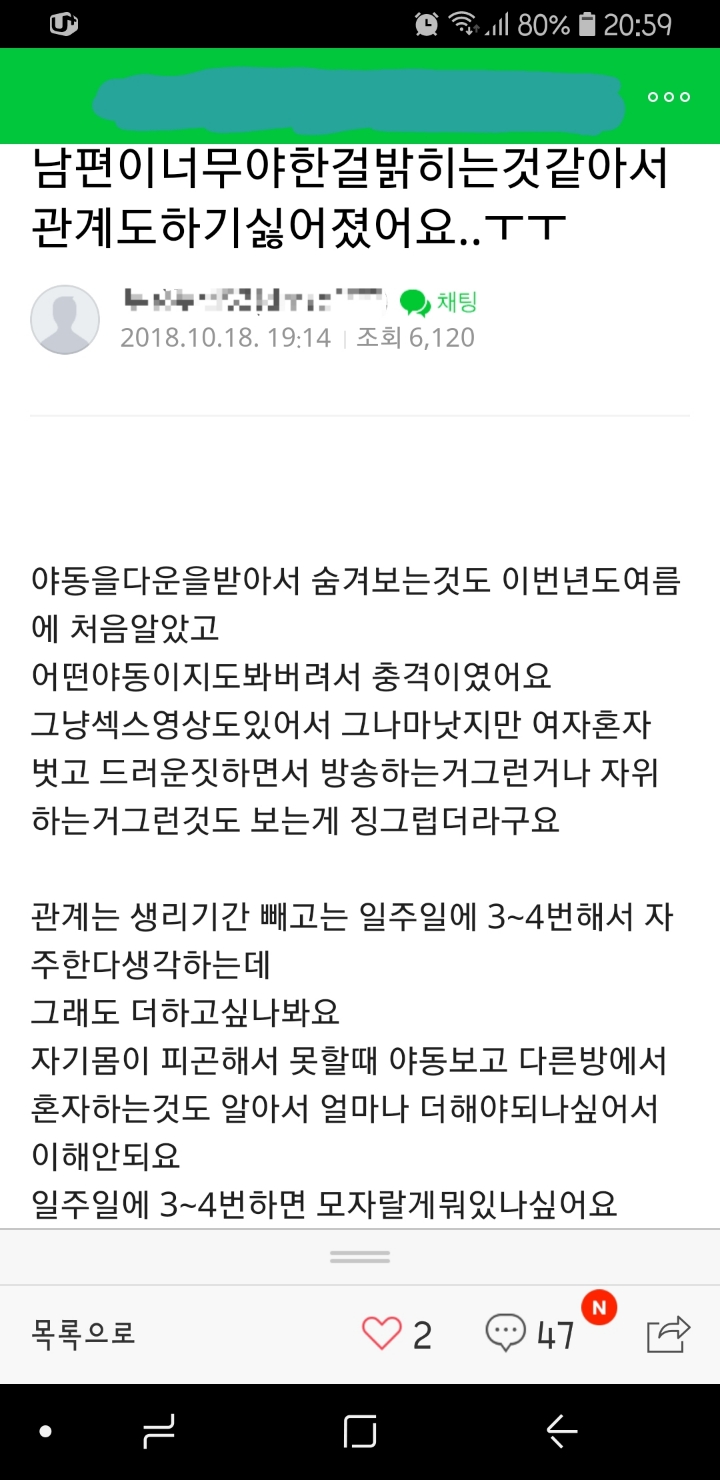Screen dimensions: 720x1480
Task: Go to the home screen
Action: [x=360, y=1432]
